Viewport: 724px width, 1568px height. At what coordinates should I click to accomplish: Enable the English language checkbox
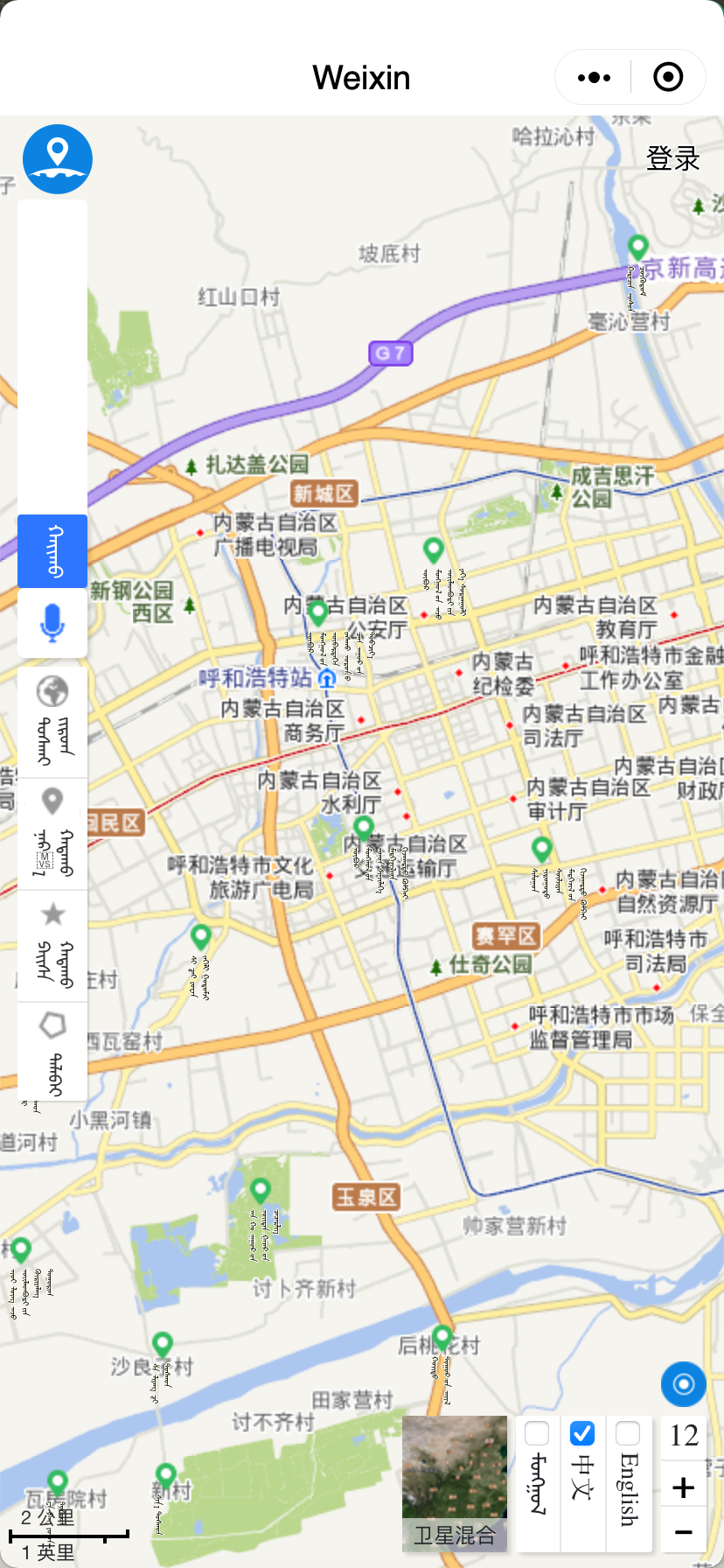click(626, 1434)
